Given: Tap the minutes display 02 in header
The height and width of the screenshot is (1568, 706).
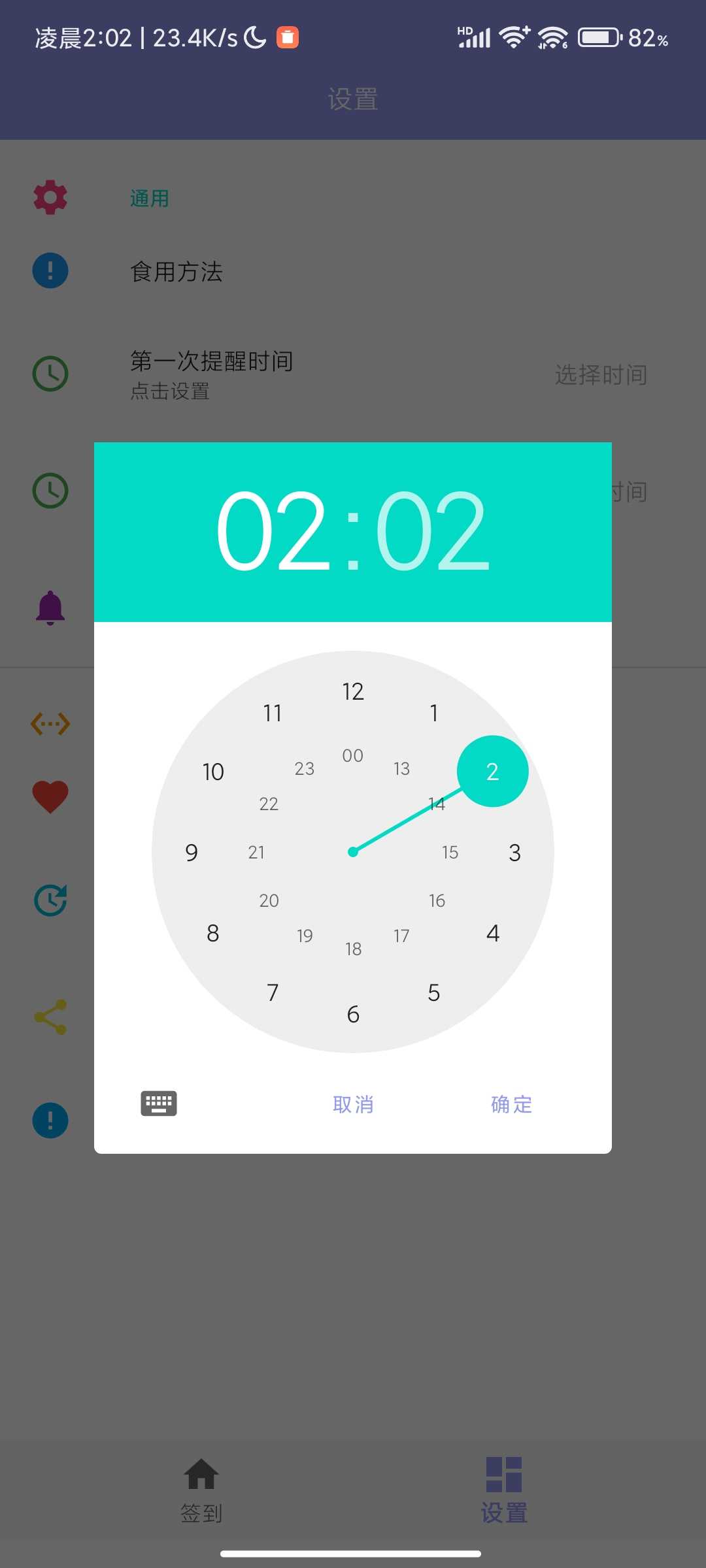Looking at the screenshot, I should (x=431, y=531).
